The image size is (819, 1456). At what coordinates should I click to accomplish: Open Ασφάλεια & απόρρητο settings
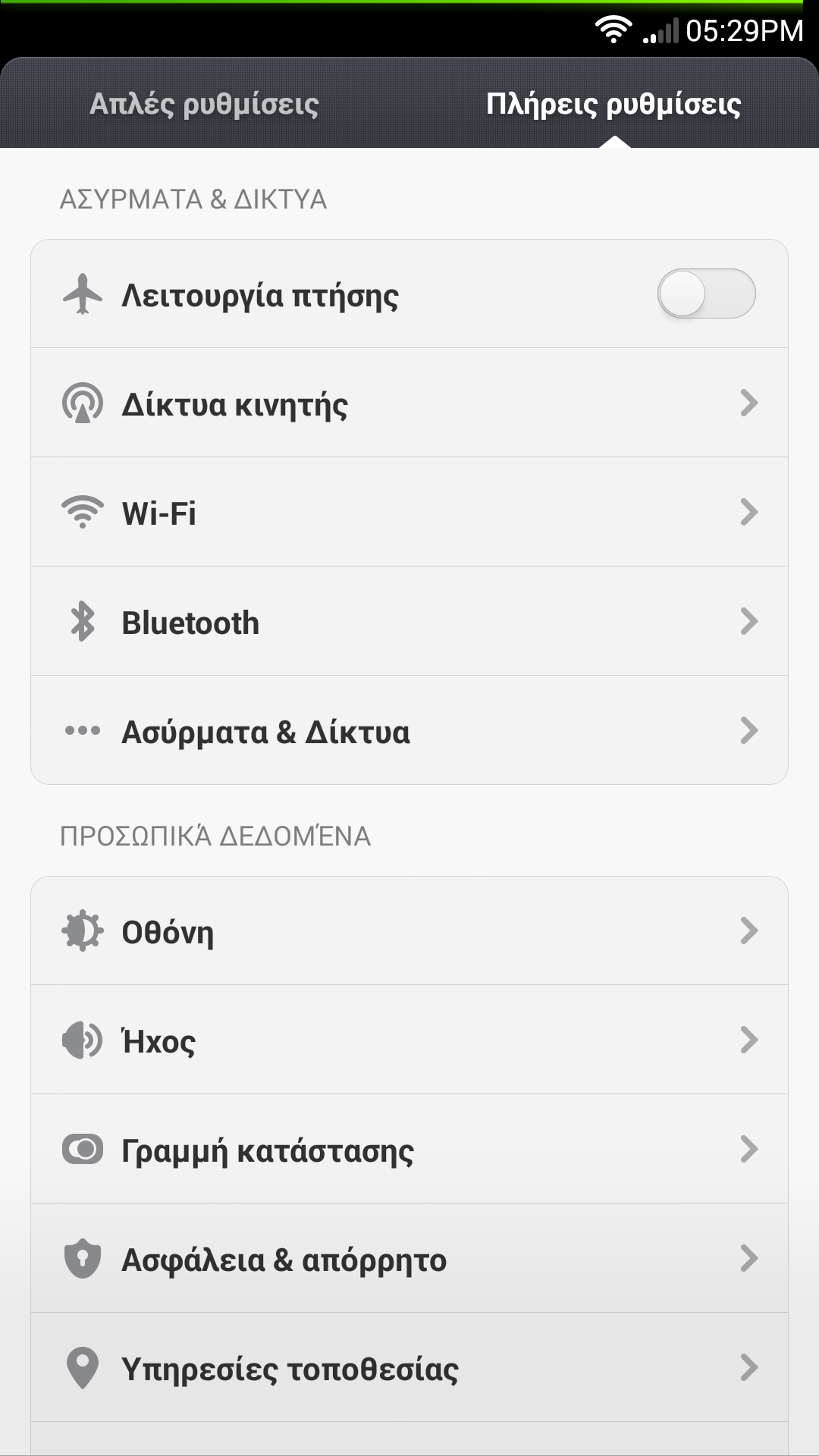(409, 1259)
